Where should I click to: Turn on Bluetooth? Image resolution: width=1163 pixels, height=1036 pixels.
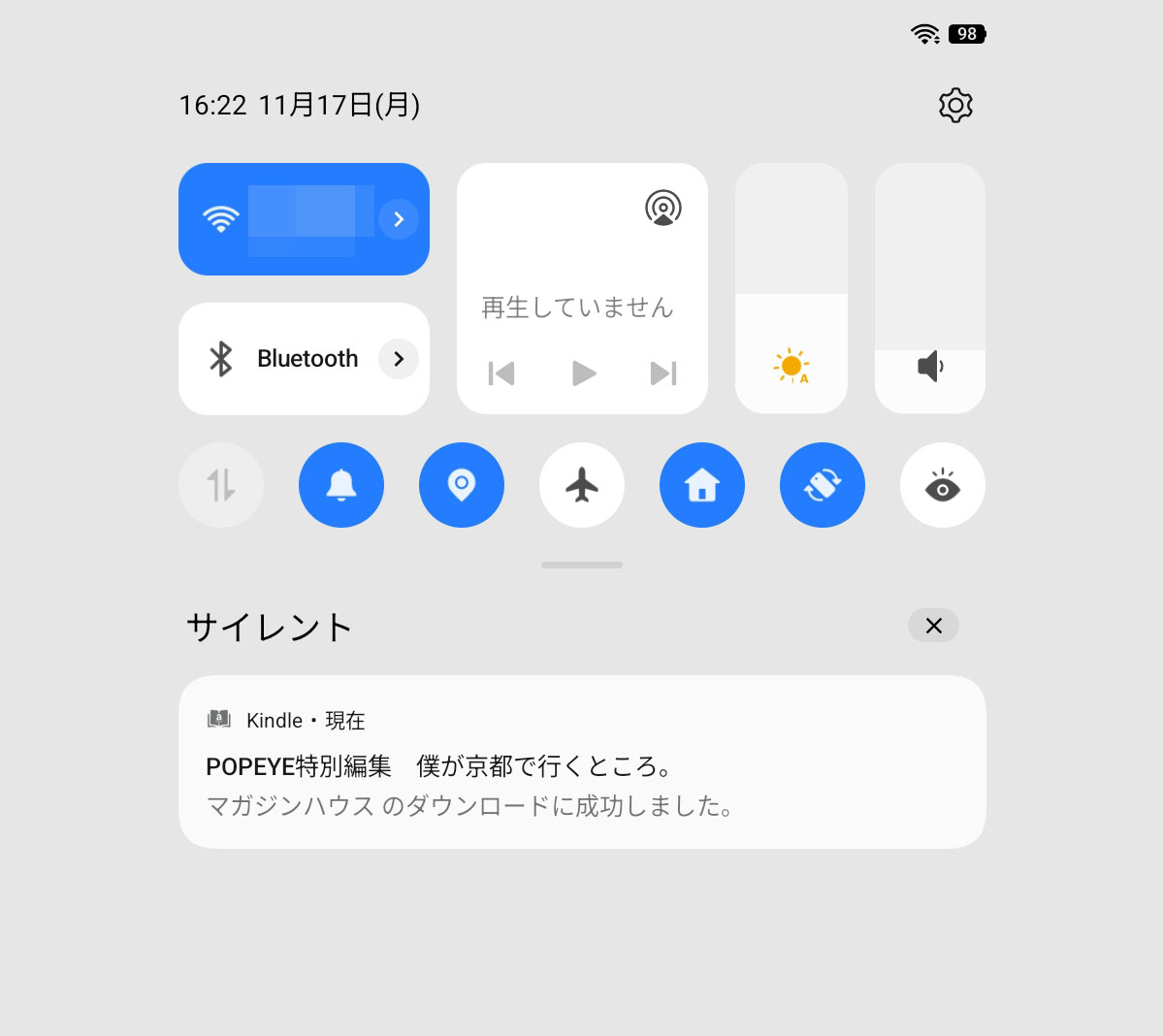tap(281, 359)
